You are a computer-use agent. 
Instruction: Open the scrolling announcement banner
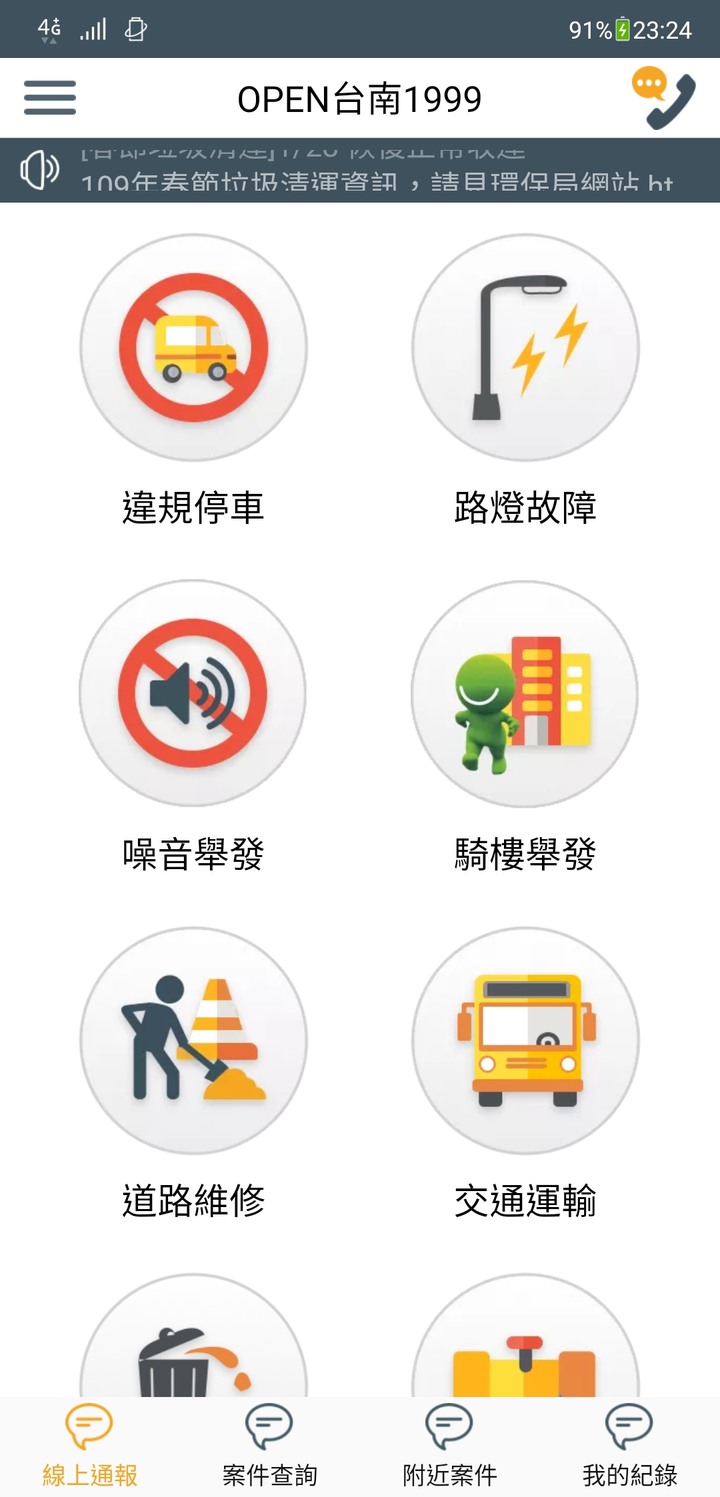coord(360,171)
